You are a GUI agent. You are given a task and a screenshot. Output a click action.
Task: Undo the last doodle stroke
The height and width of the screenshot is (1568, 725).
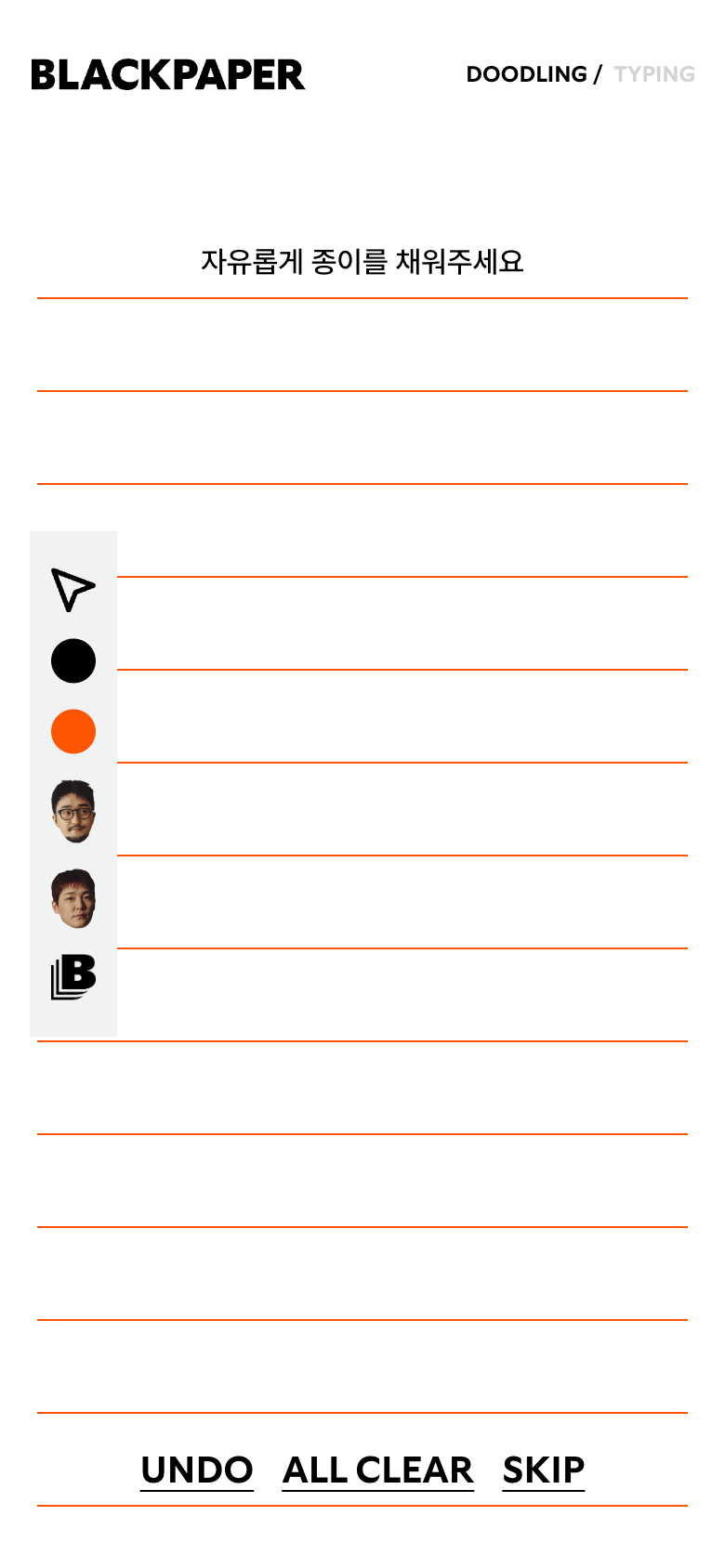click(x=196, y=1470)
